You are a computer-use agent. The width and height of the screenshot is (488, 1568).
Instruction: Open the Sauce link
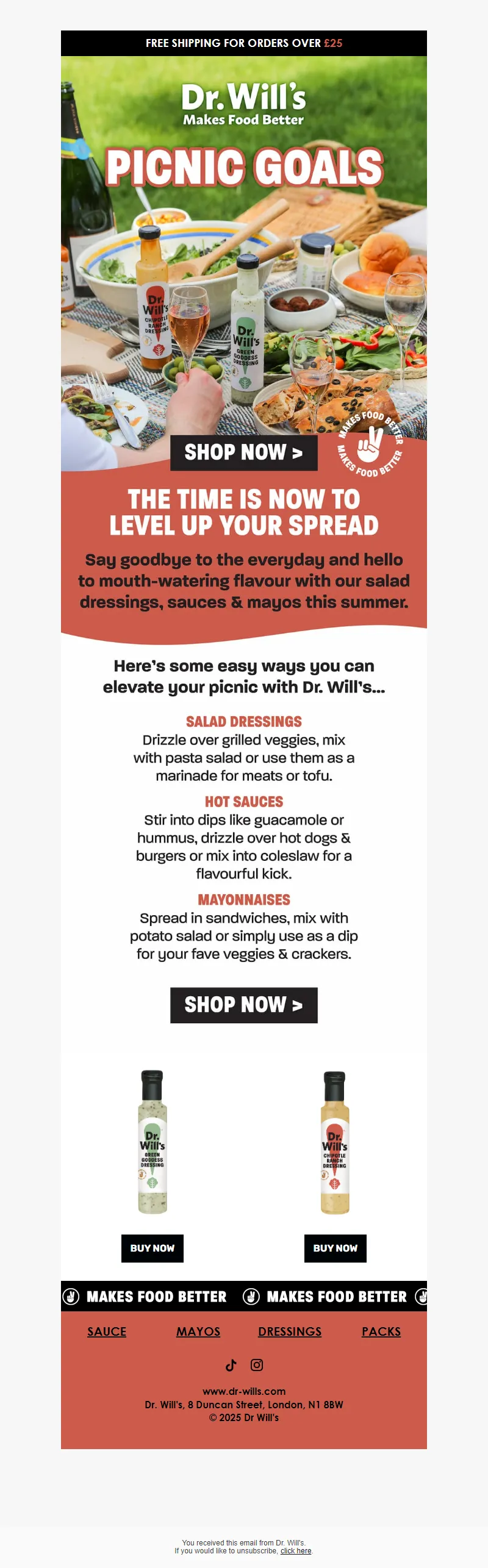(x=107, y=1331)
